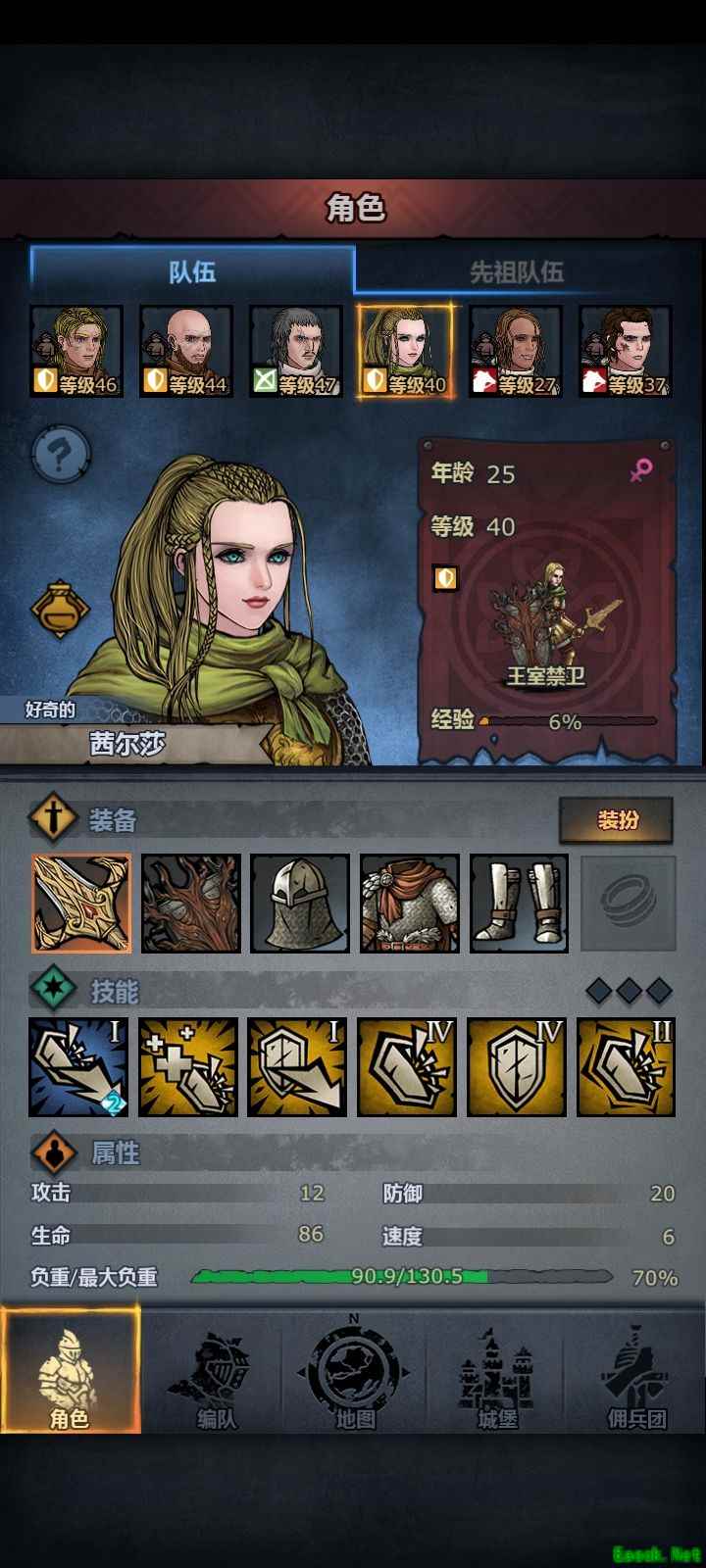706x1568 pixels.
Task: Switch to the 先祖队伍 tab
Action: coord(517,271)
